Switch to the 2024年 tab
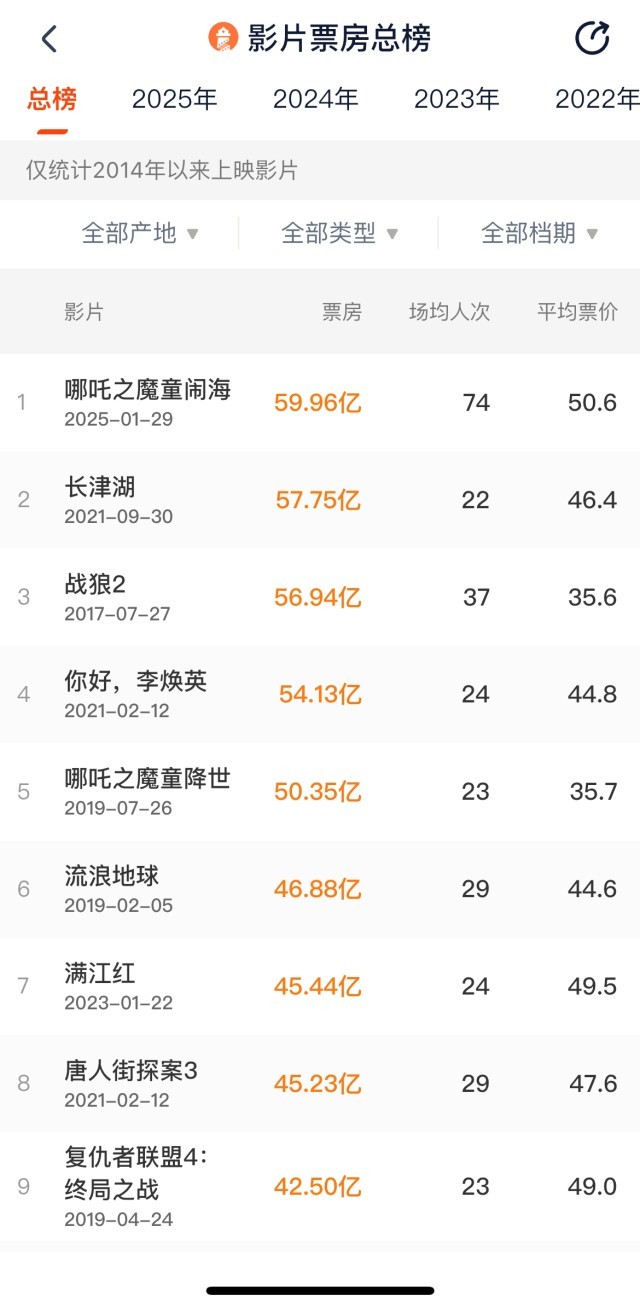This screenshot has width=640, height=1308. [x=315, y=99]
